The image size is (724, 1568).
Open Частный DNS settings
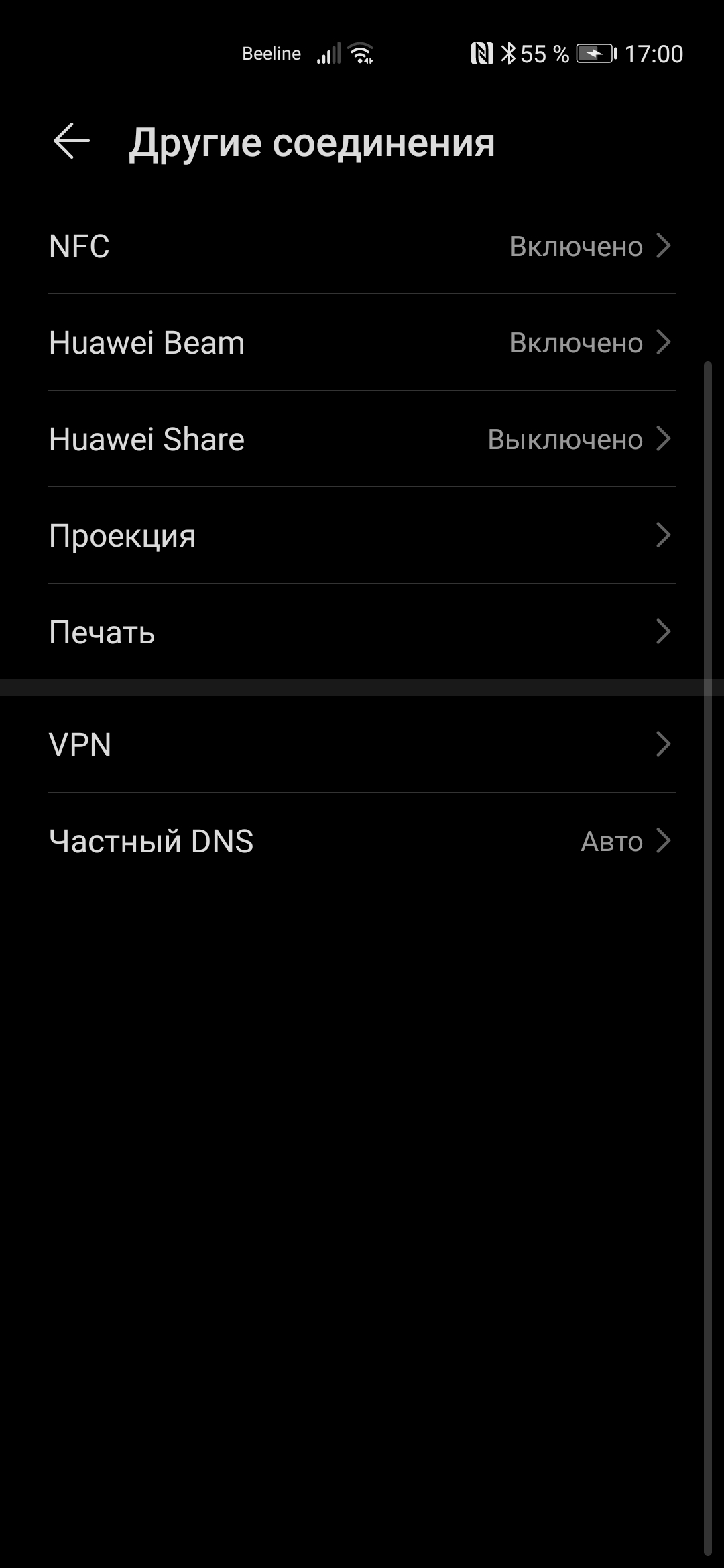[x=362, y=841]
